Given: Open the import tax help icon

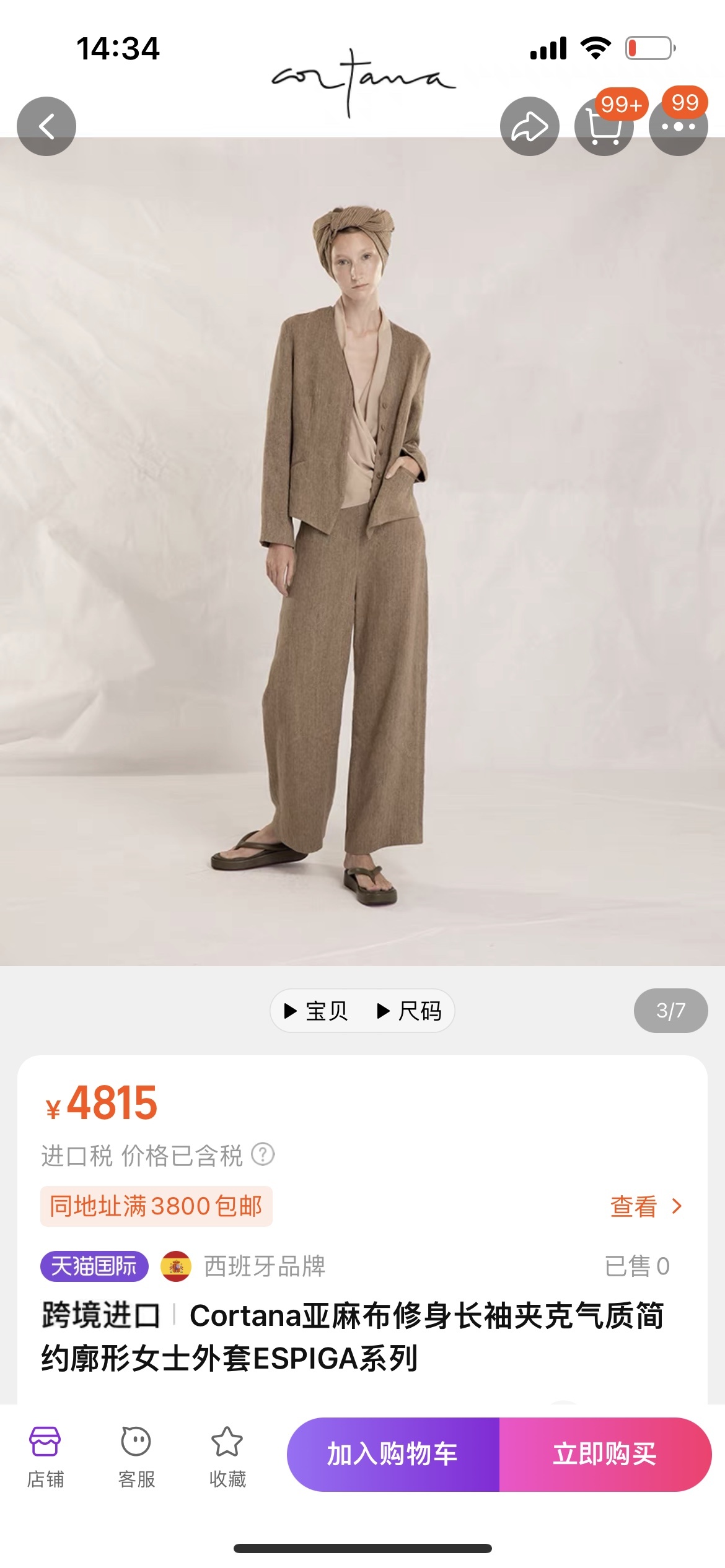Looking at the screenshot, I should pyautogui.click(x=263, y=1155).
